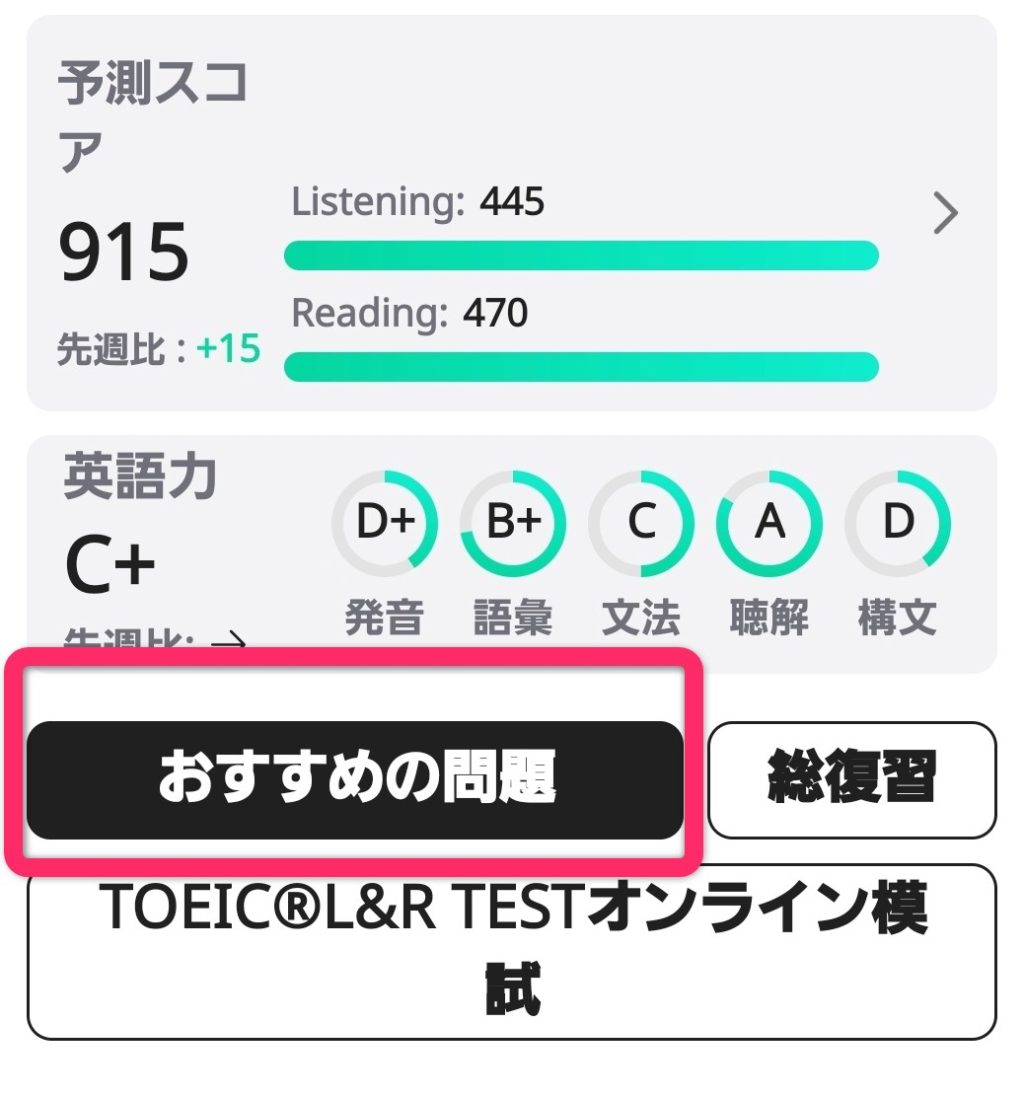Select the 発音 (pronunciation) D+ grade gauge
This screenshot has width=1024, height=1096.
click(385, 522)
